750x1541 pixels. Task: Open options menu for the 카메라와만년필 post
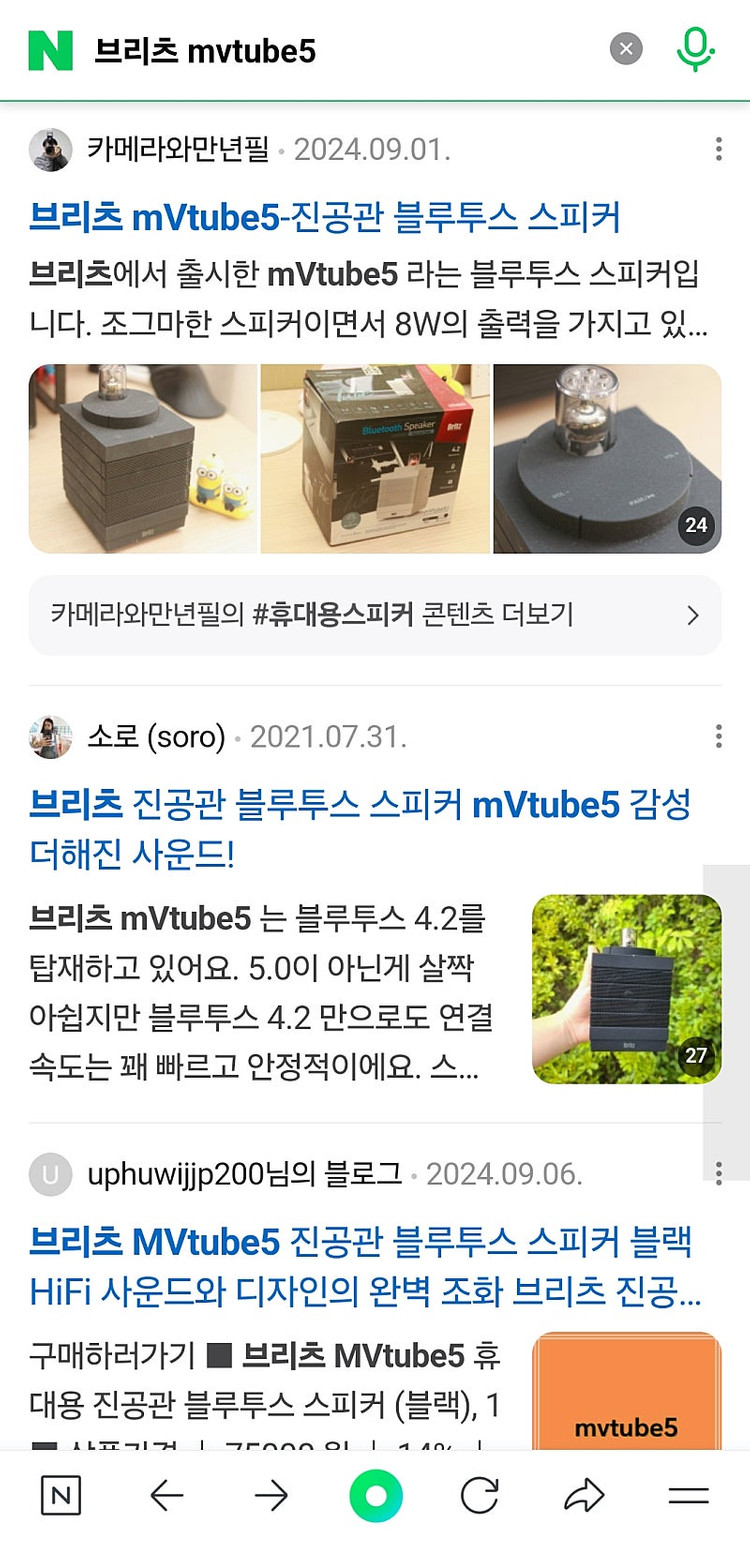click(718, 148)
